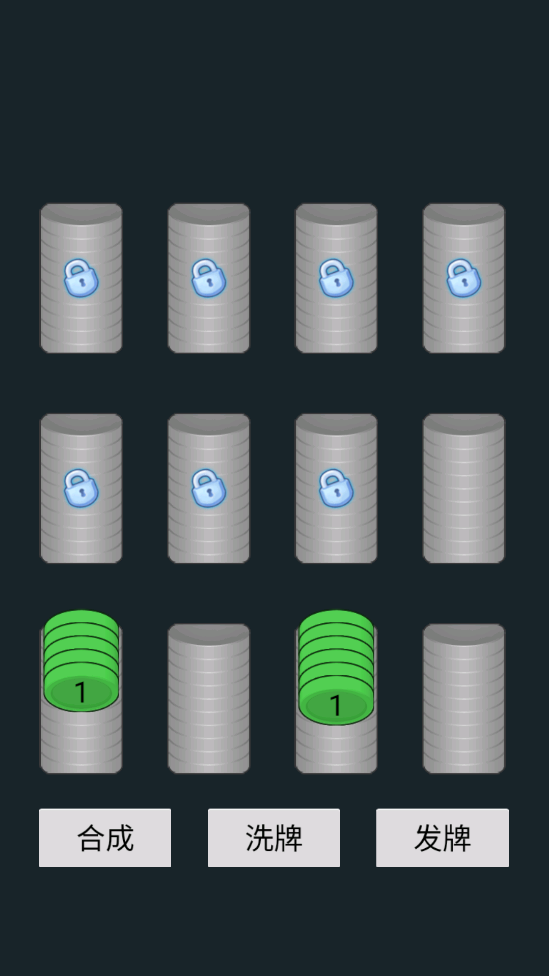The height and width of the screenshot is (976, 549).
Task: Choose the empty slot between the green stacks
Action: (x=209, y=698)
